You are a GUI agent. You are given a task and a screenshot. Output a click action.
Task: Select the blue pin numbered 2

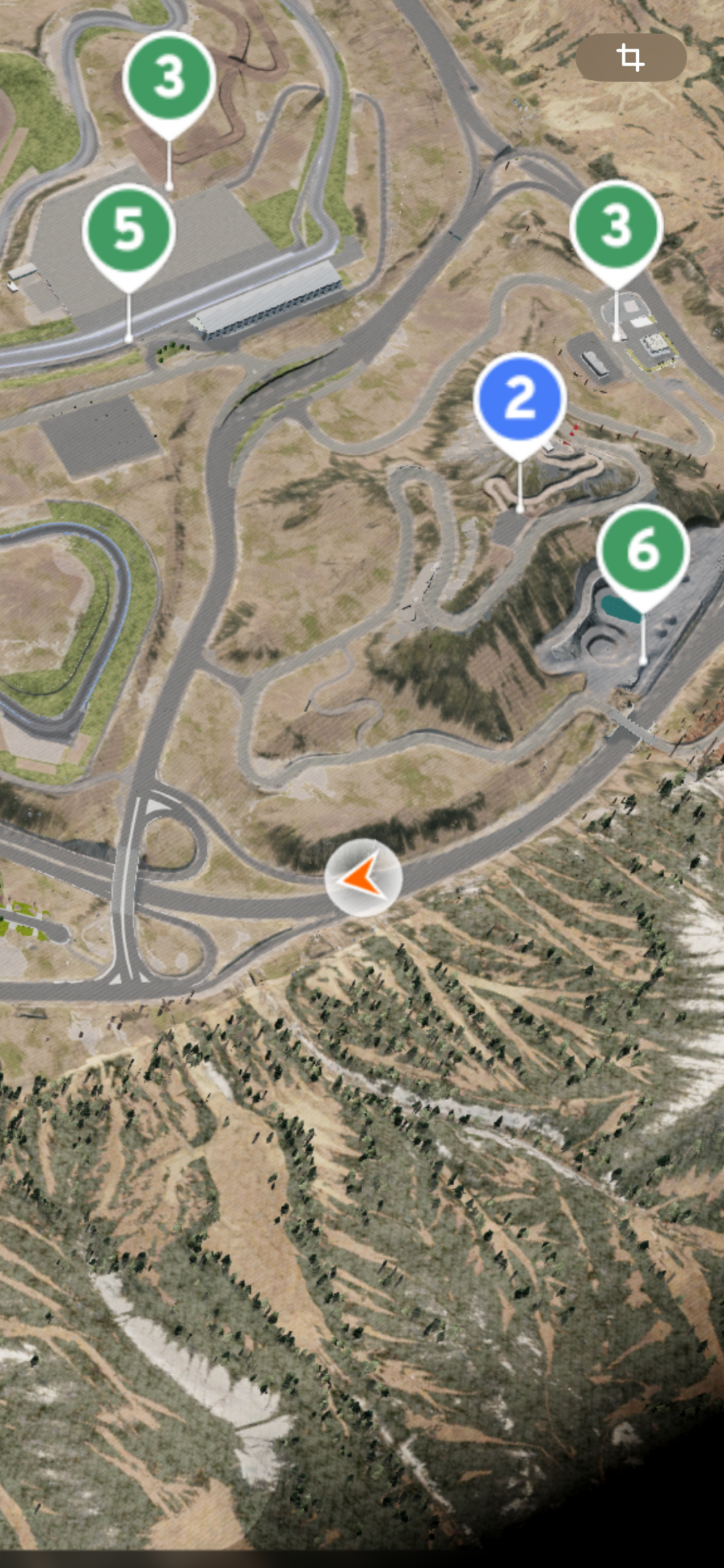[519, 398]
